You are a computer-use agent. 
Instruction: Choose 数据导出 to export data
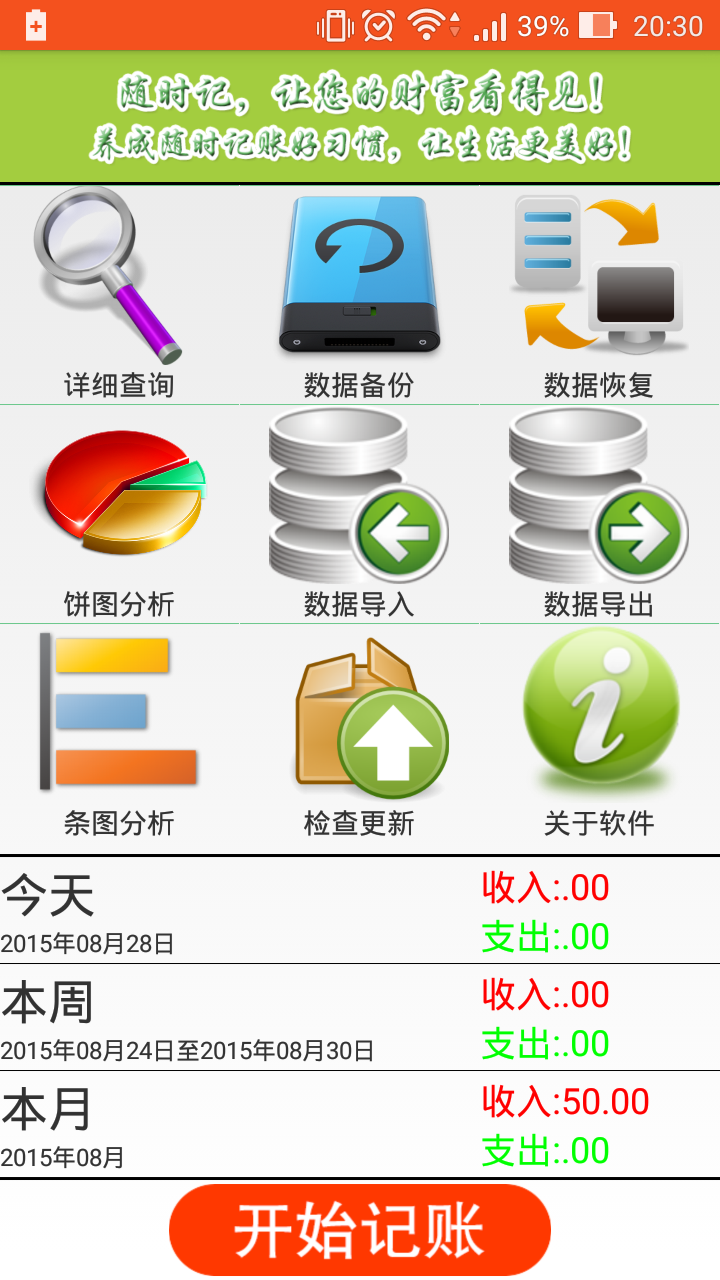click(599, 514)
